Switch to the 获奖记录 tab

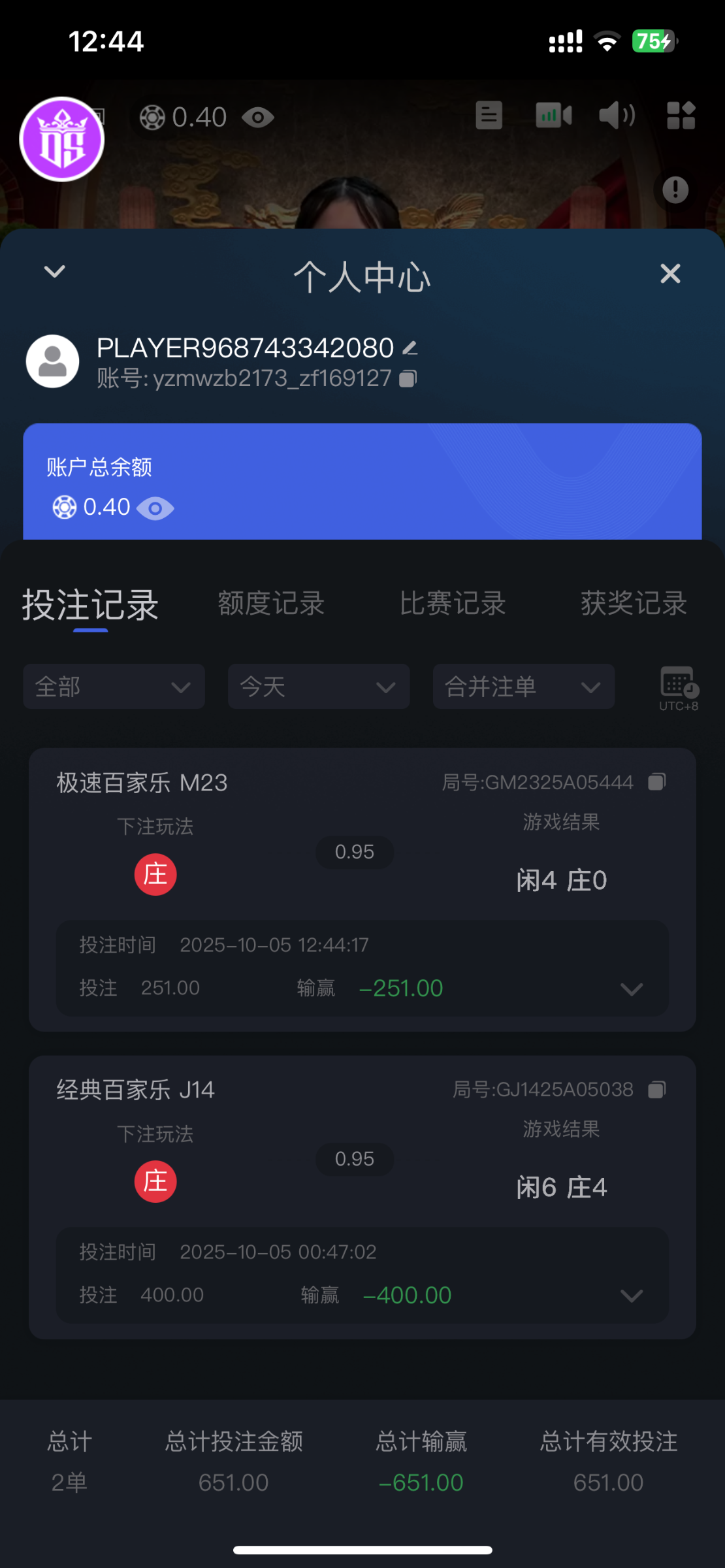(x=634, y=603)
